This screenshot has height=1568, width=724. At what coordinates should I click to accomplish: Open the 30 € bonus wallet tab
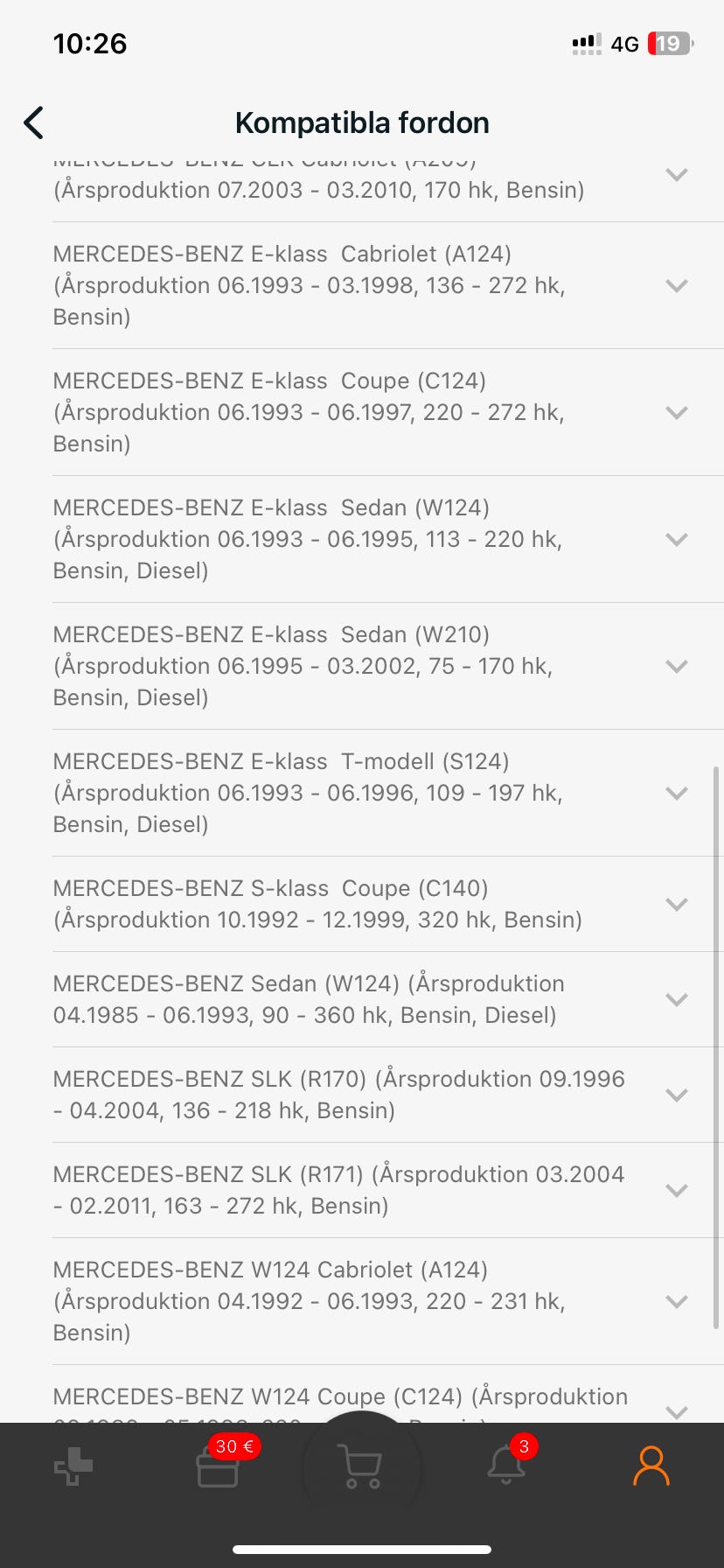[218, 1466]
